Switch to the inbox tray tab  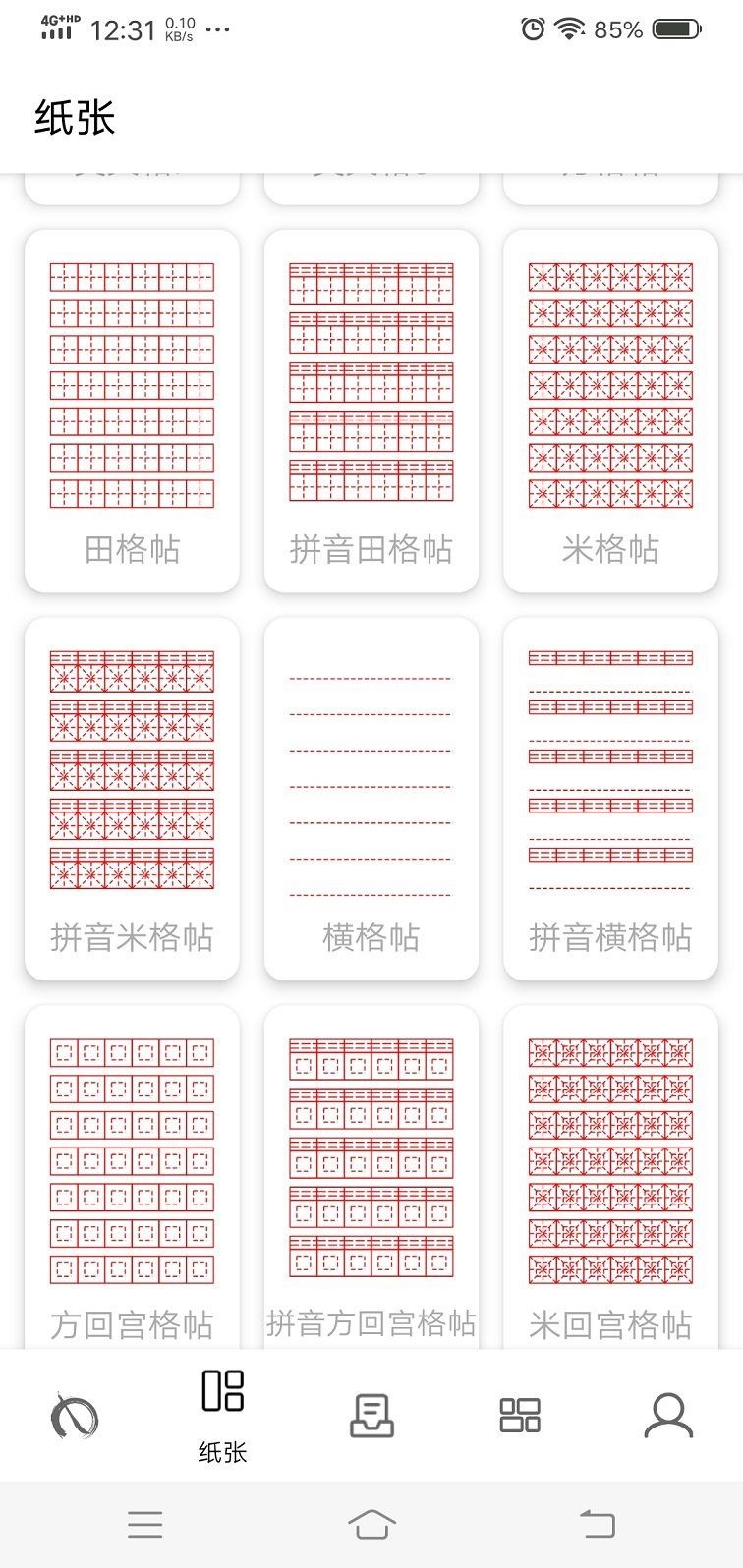[371, 1416]
